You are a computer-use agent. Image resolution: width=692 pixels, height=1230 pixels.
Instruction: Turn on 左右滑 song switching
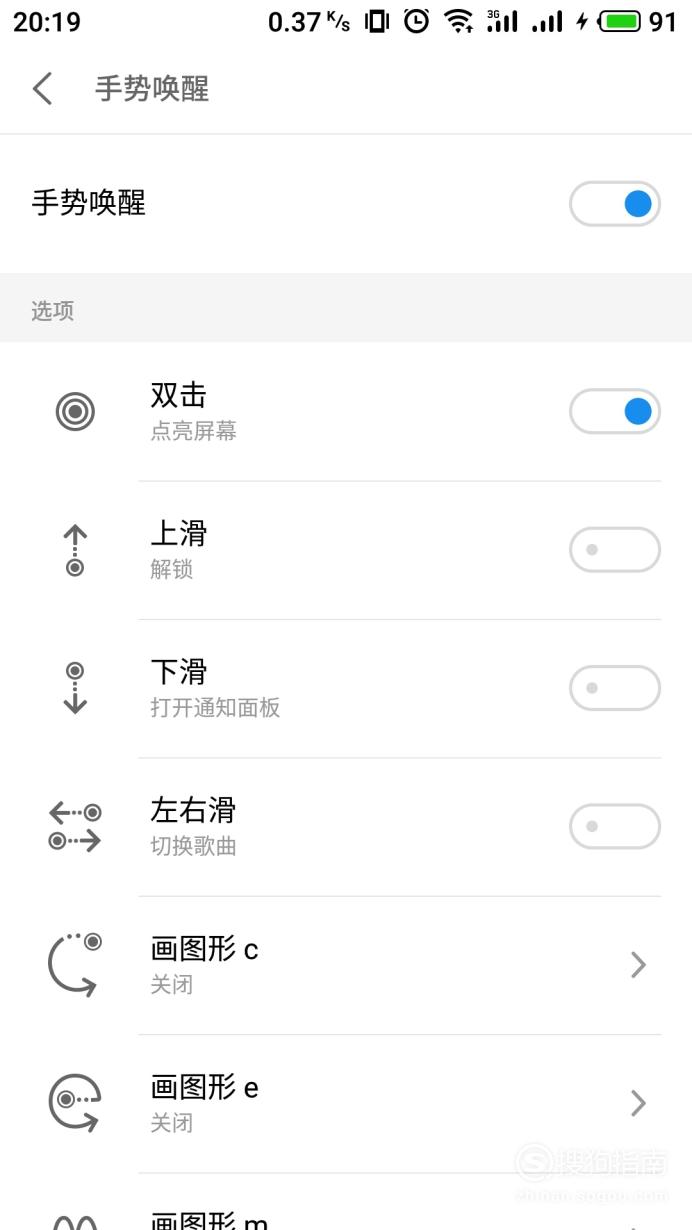click(615, 827)
